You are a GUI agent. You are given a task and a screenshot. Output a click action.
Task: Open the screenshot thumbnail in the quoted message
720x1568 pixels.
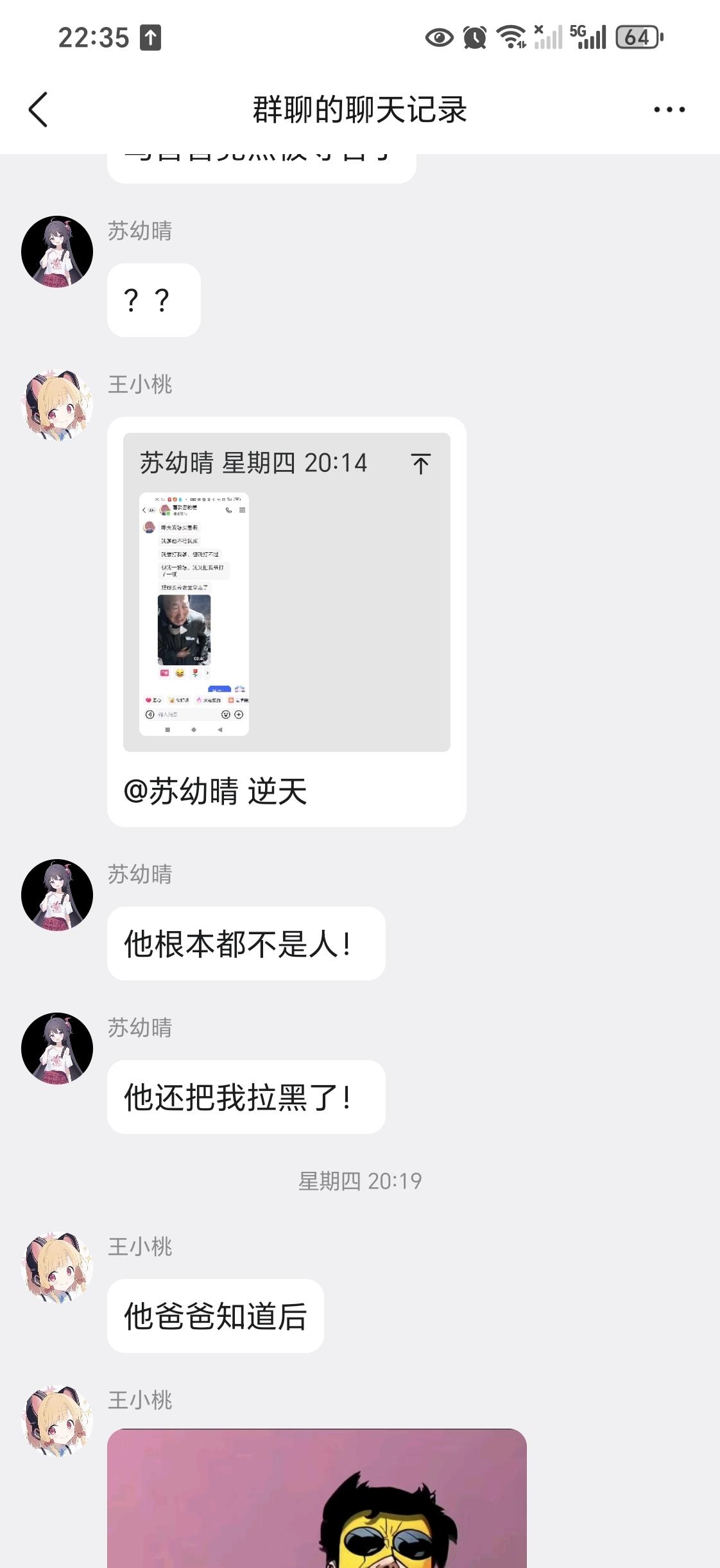pyautogui.click(x=194, y=614)
